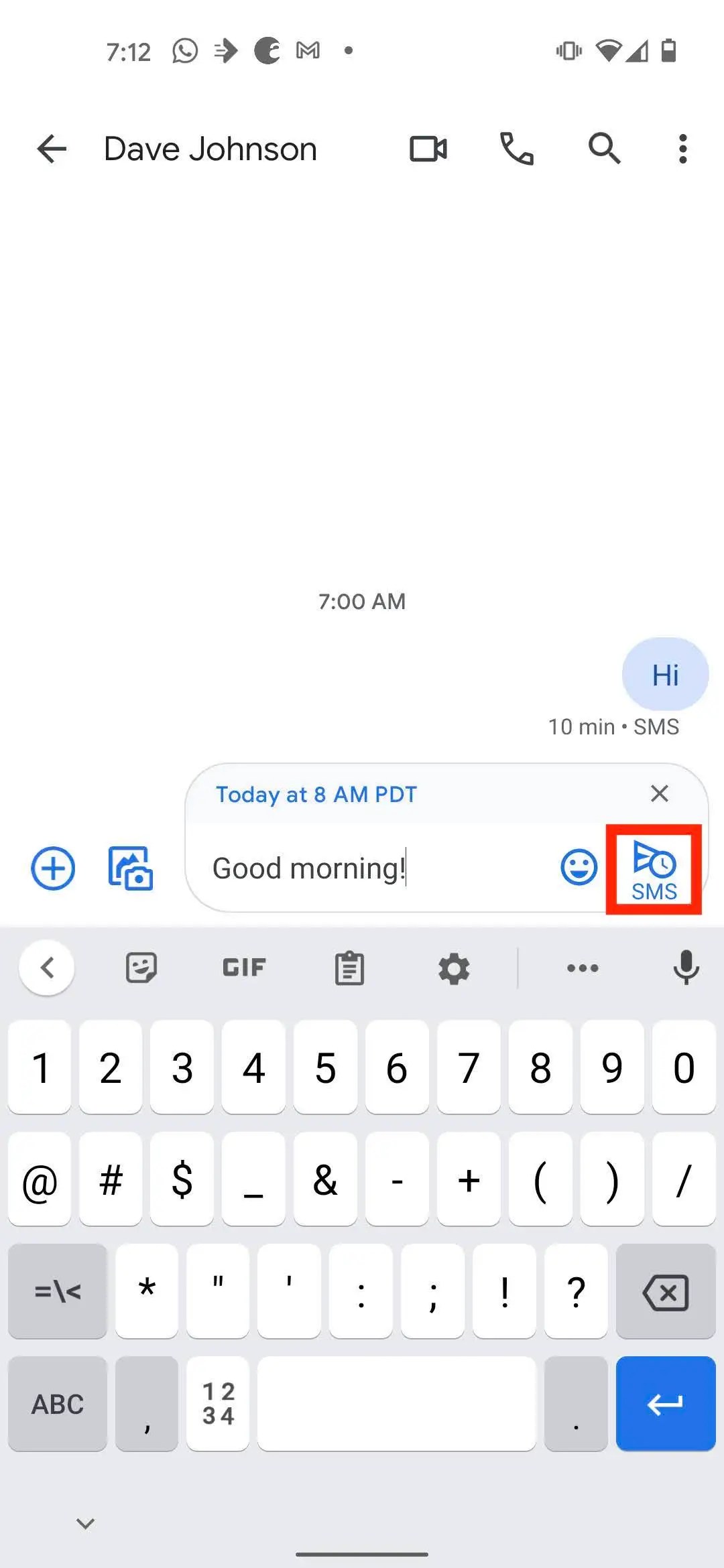724x1568 pixels.
Task: Send the scheduled SMS message
Action: click(654, 870)
